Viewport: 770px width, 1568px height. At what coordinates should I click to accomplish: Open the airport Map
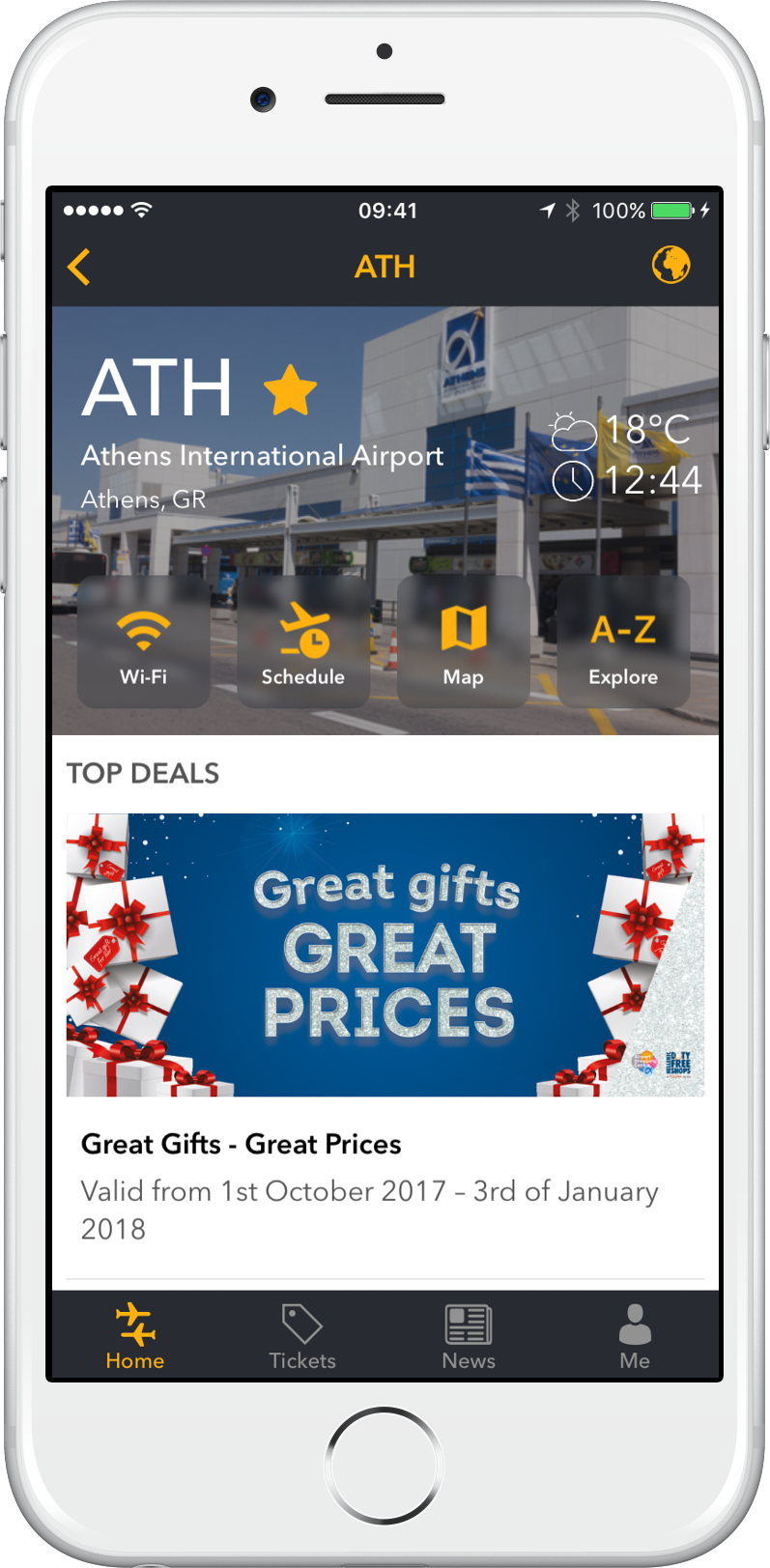(464, 642)
